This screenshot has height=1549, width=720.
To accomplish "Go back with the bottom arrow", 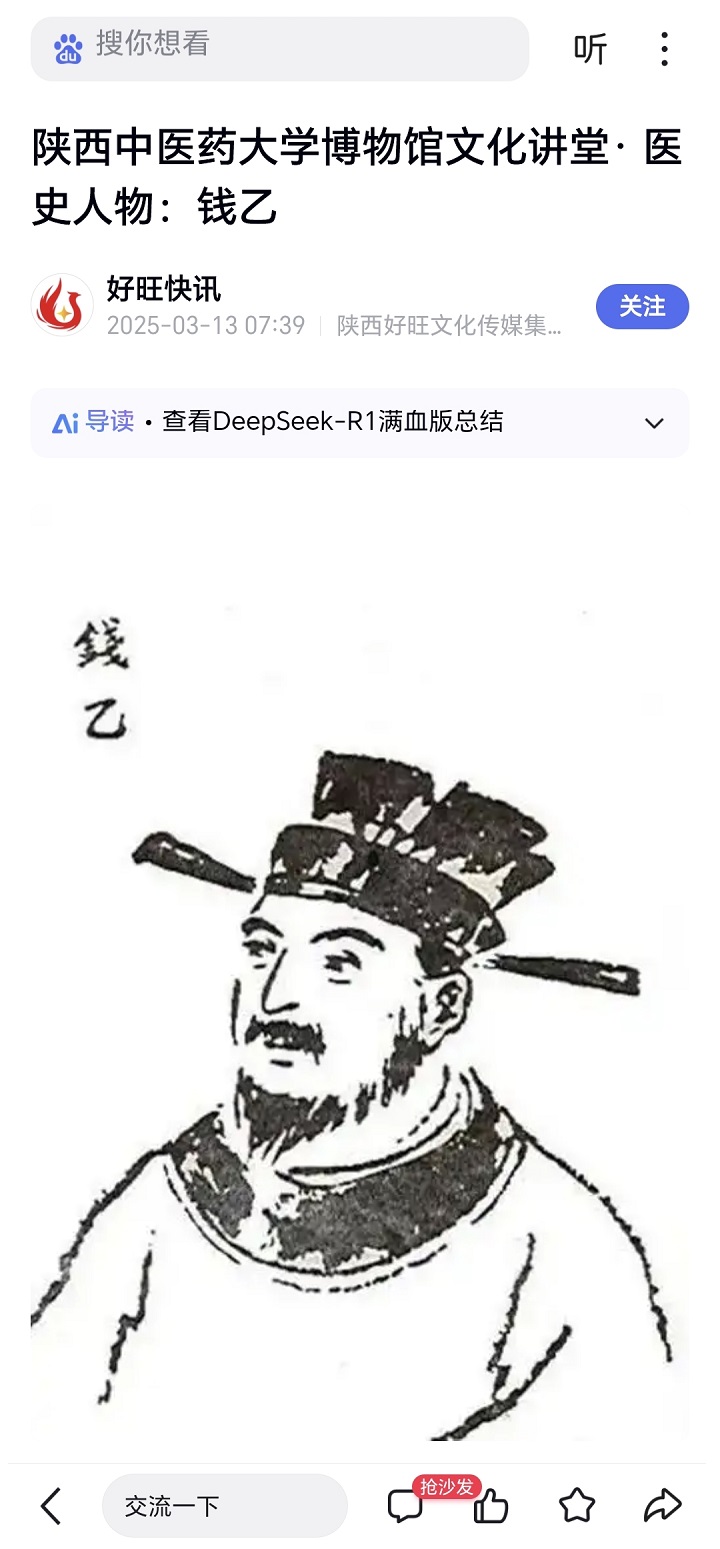I will (51, 1505).
